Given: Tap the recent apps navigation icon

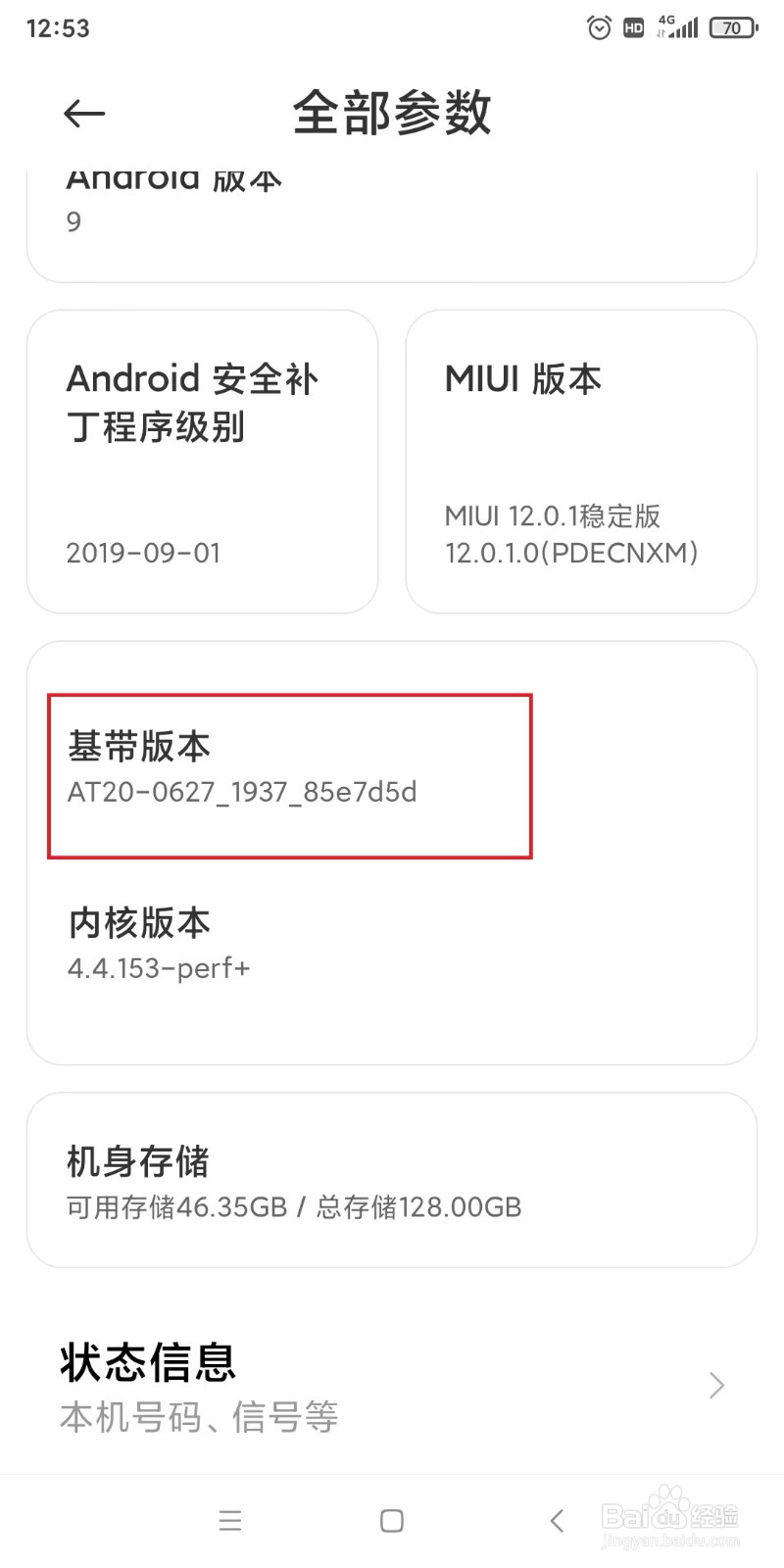Looking at the screenshot, I should point(230,1521).
